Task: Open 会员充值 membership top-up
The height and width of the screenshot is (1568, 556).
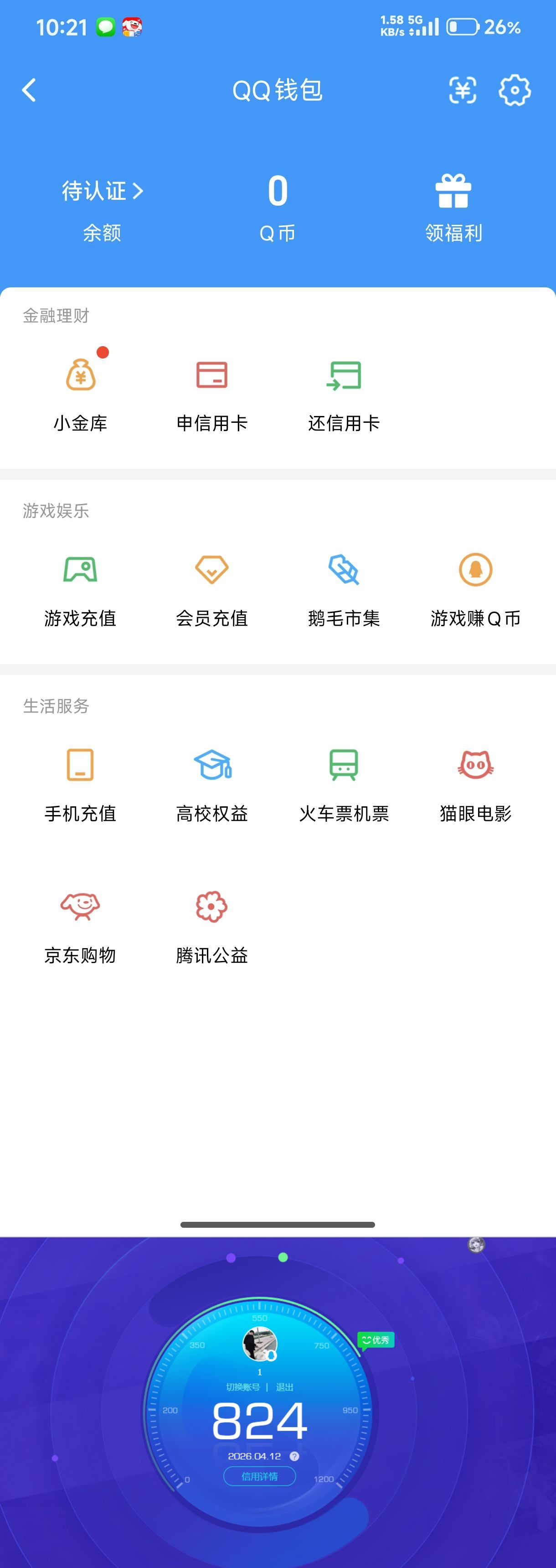Action: 212,584
